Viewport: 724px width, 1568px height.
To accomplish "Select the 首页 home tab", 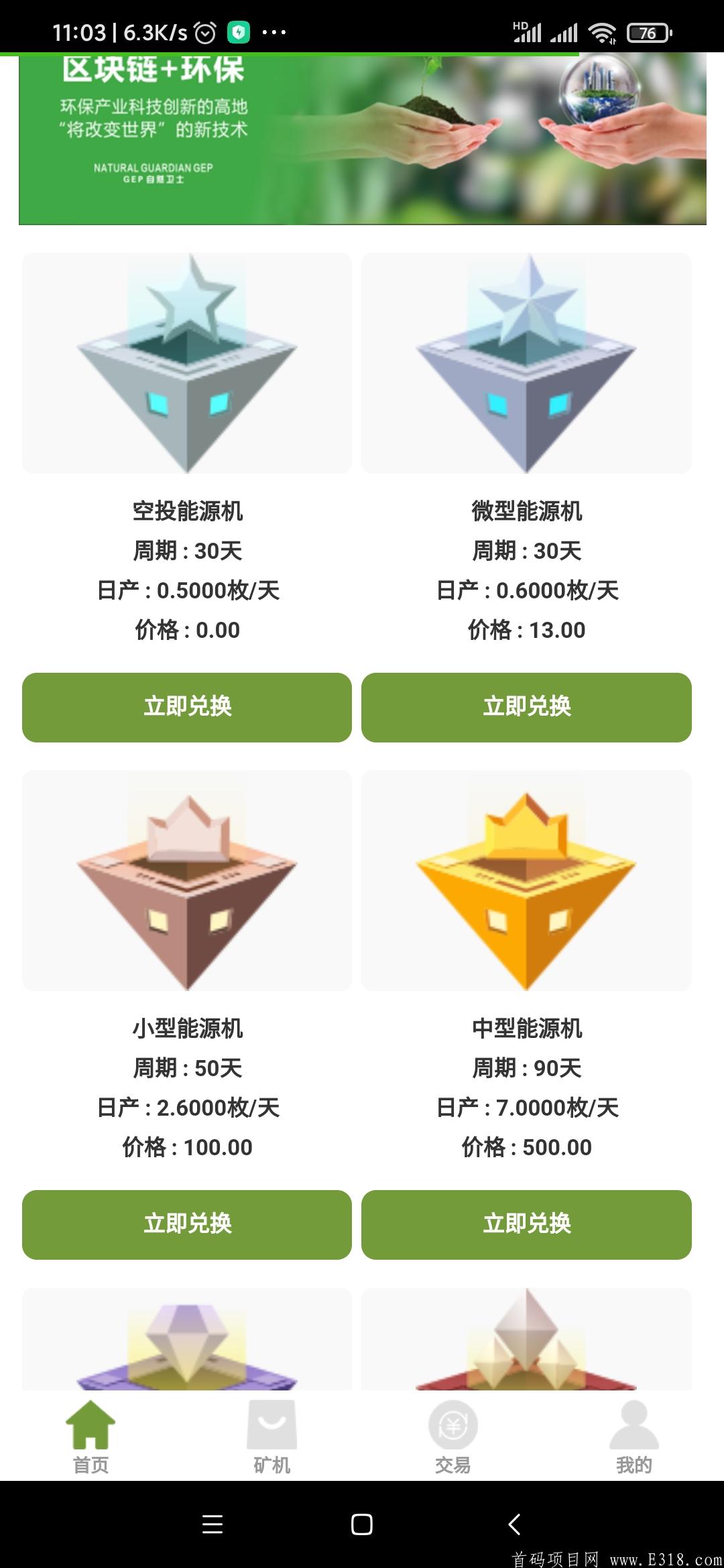I will click(x=90, y=1436).
